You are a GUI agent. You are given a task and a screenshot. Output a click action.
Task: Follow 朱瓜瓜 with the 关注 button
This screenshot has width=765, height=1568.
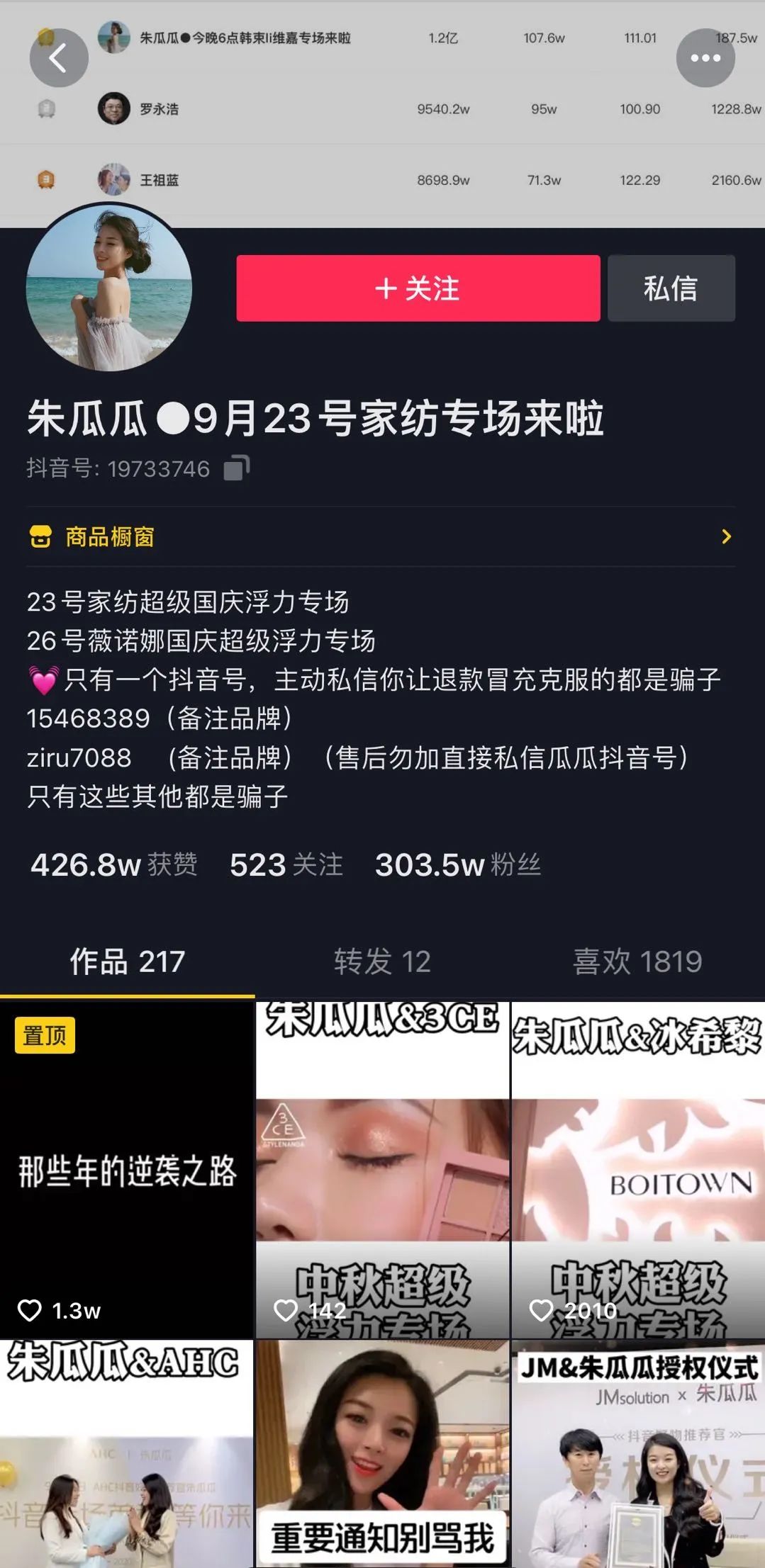(418, 288)
